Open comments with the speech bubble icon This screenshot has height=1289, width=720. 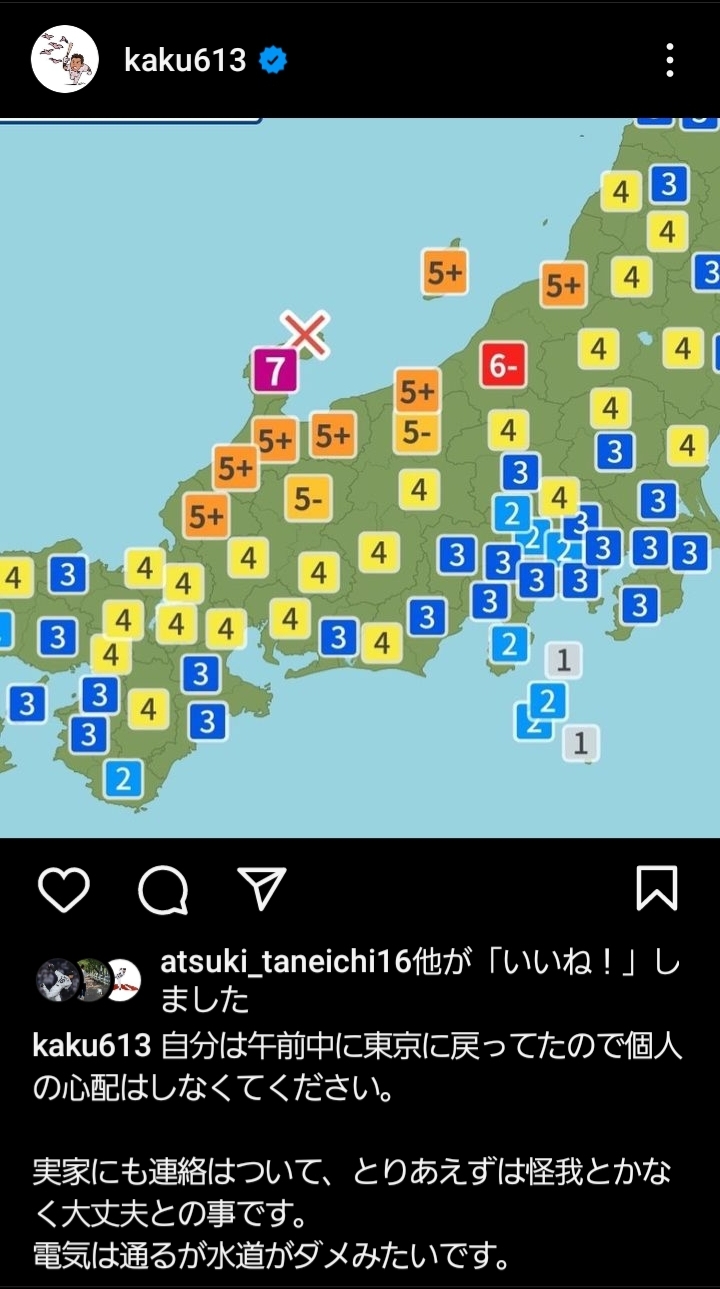pyautogui.click(x=163, y=889)
